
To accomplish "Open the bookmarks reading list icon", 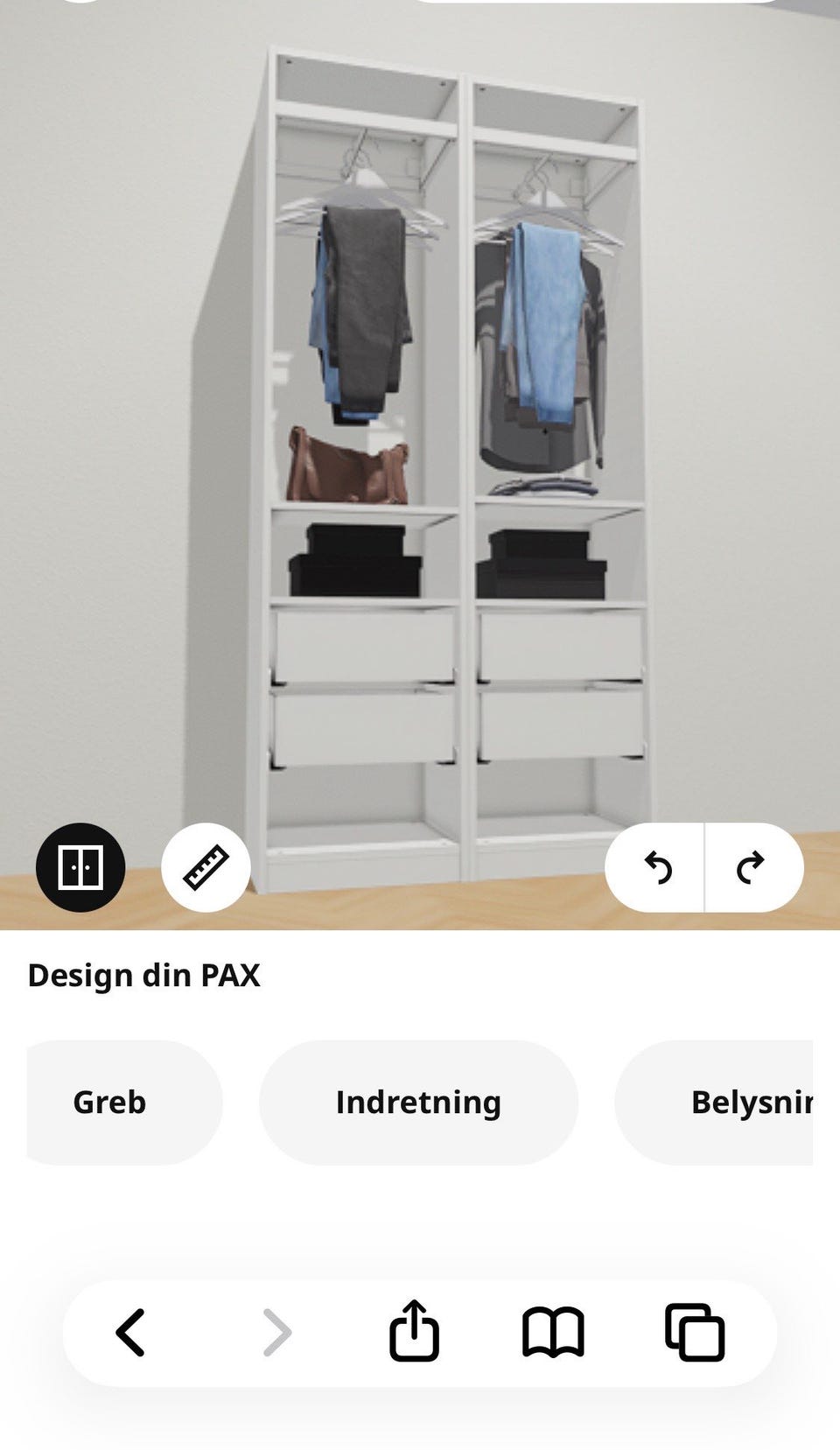I will pyautogui.click(x=555, y=1331).
